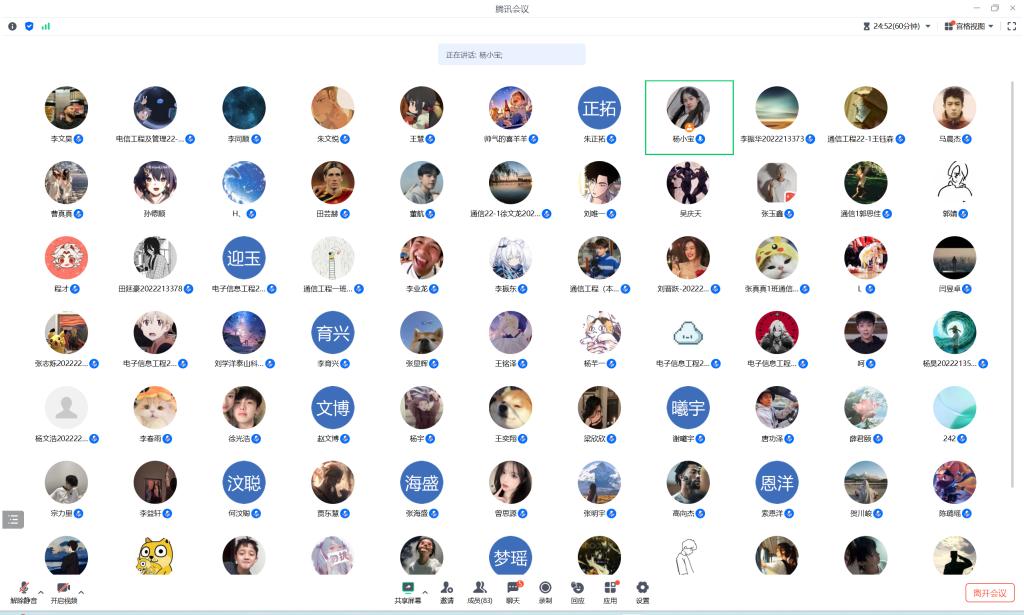This screenshot has height=615, width=1024.
Task: Enter full screen mode
Action: tap(1011, 26)
